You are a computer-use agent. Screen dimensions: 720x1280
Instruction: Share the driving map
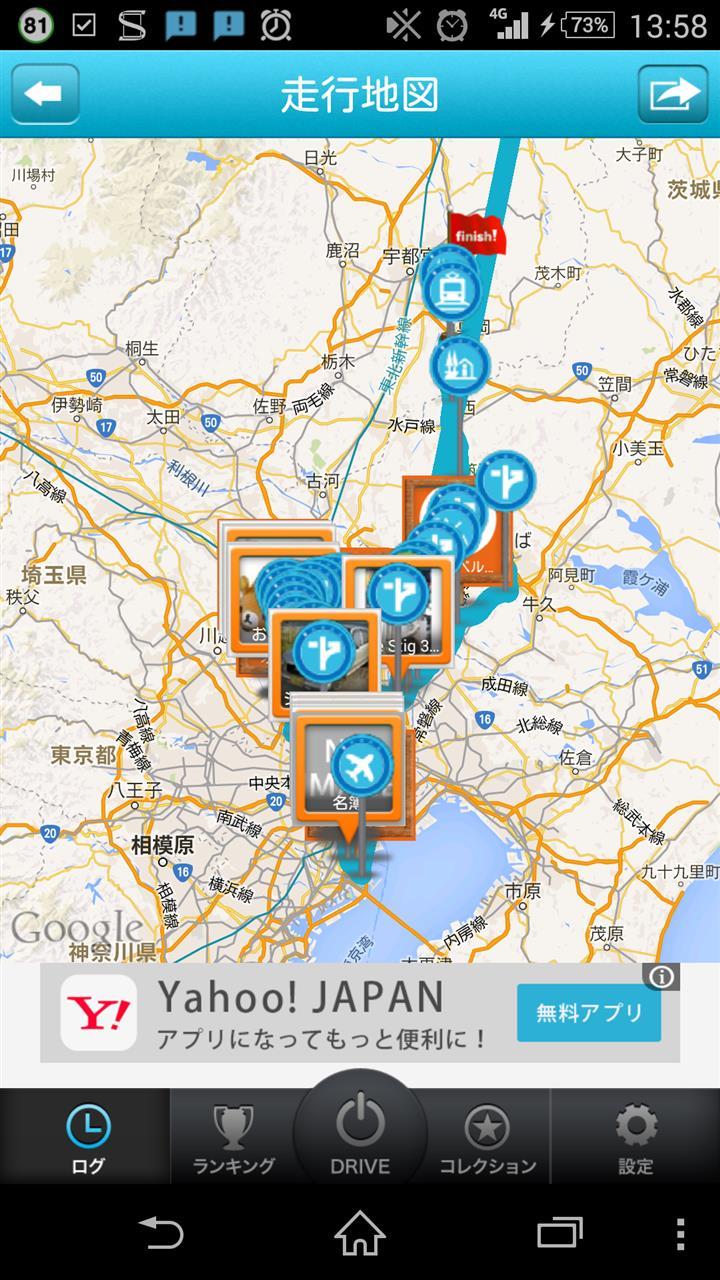pos(673,95)
